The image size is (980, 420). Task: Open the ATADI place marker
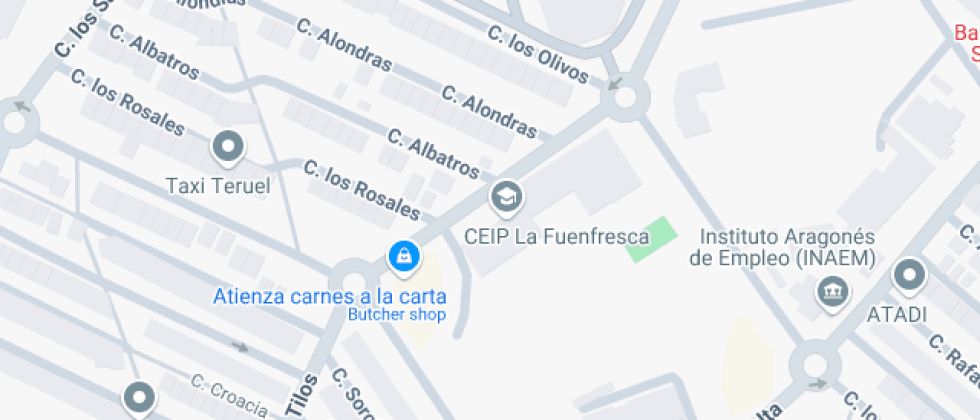pos(909,275)
